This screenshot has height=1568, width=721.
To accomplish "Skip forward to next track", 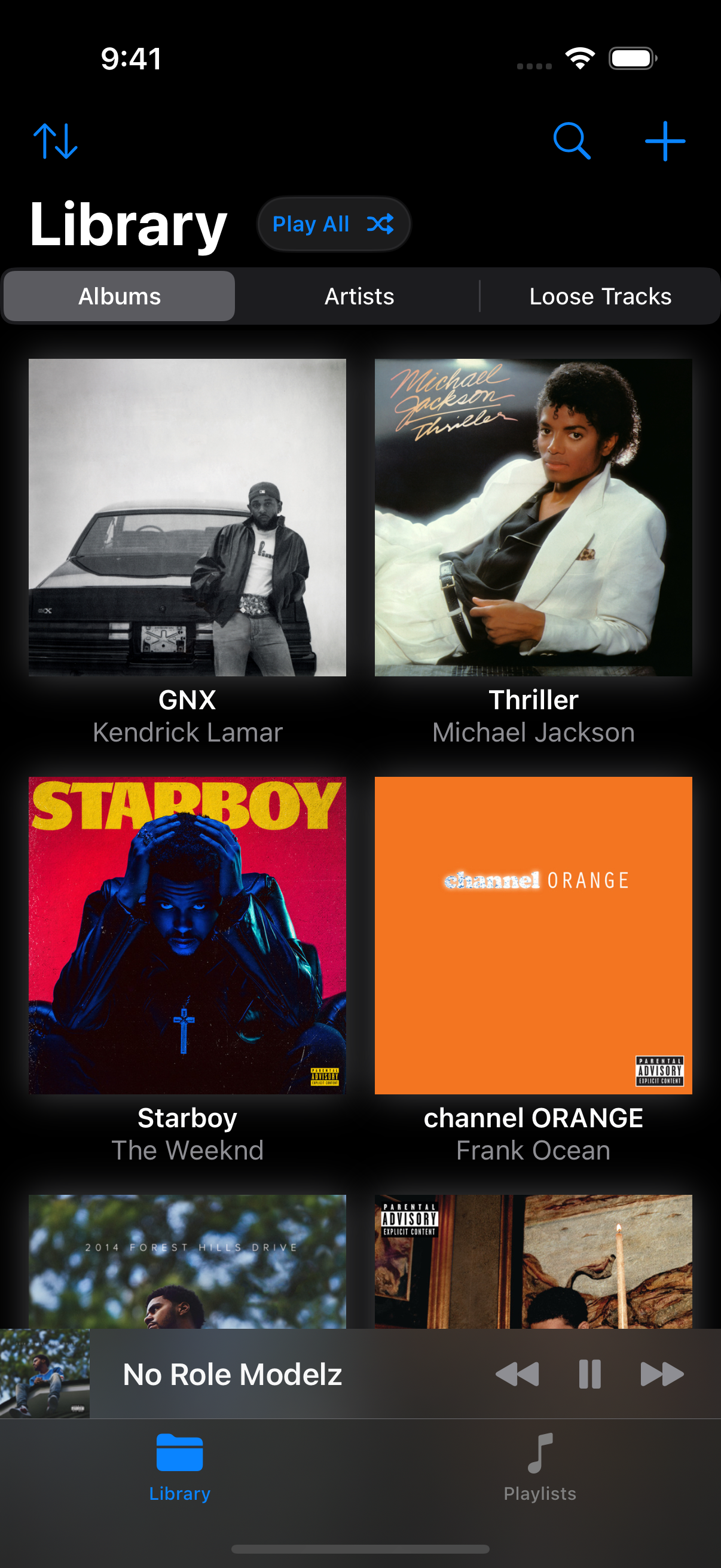I will 662,1374.
